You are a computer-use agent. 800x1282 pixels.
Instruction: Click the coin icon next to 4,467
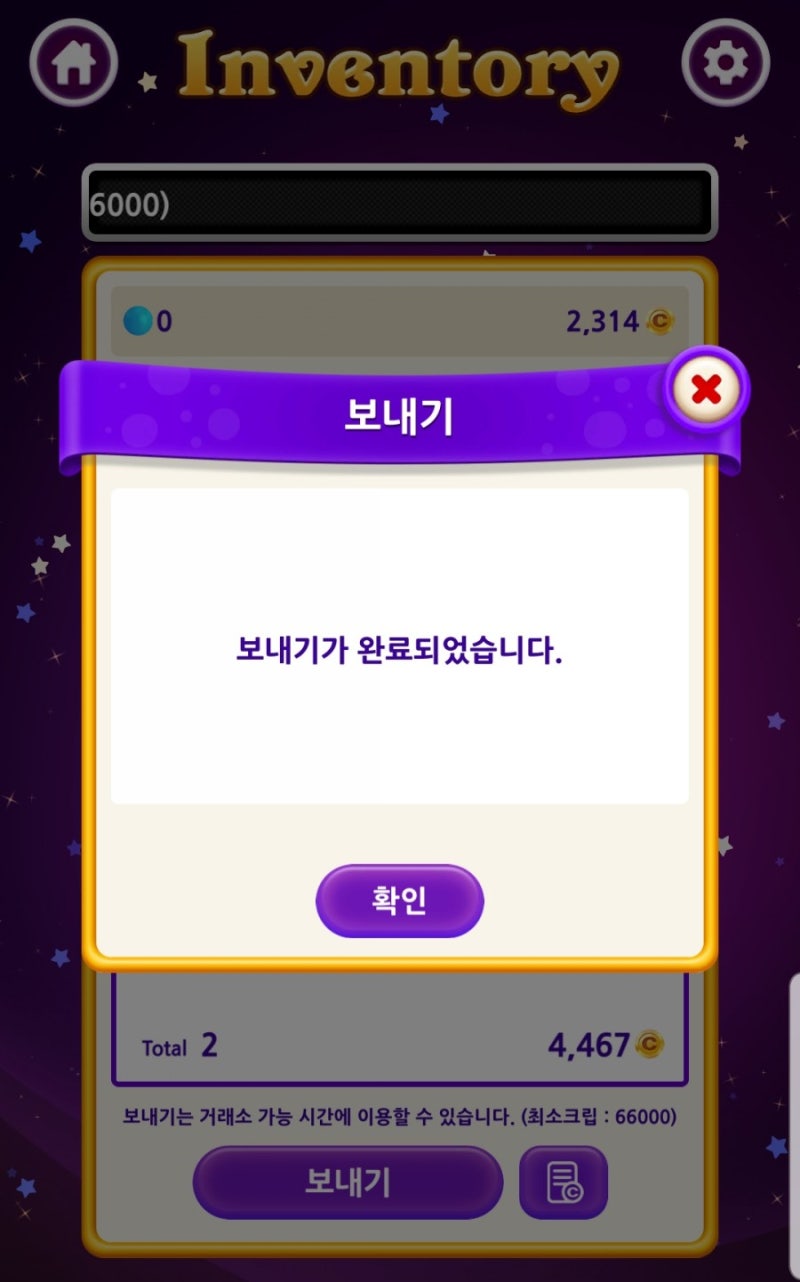651,1043
